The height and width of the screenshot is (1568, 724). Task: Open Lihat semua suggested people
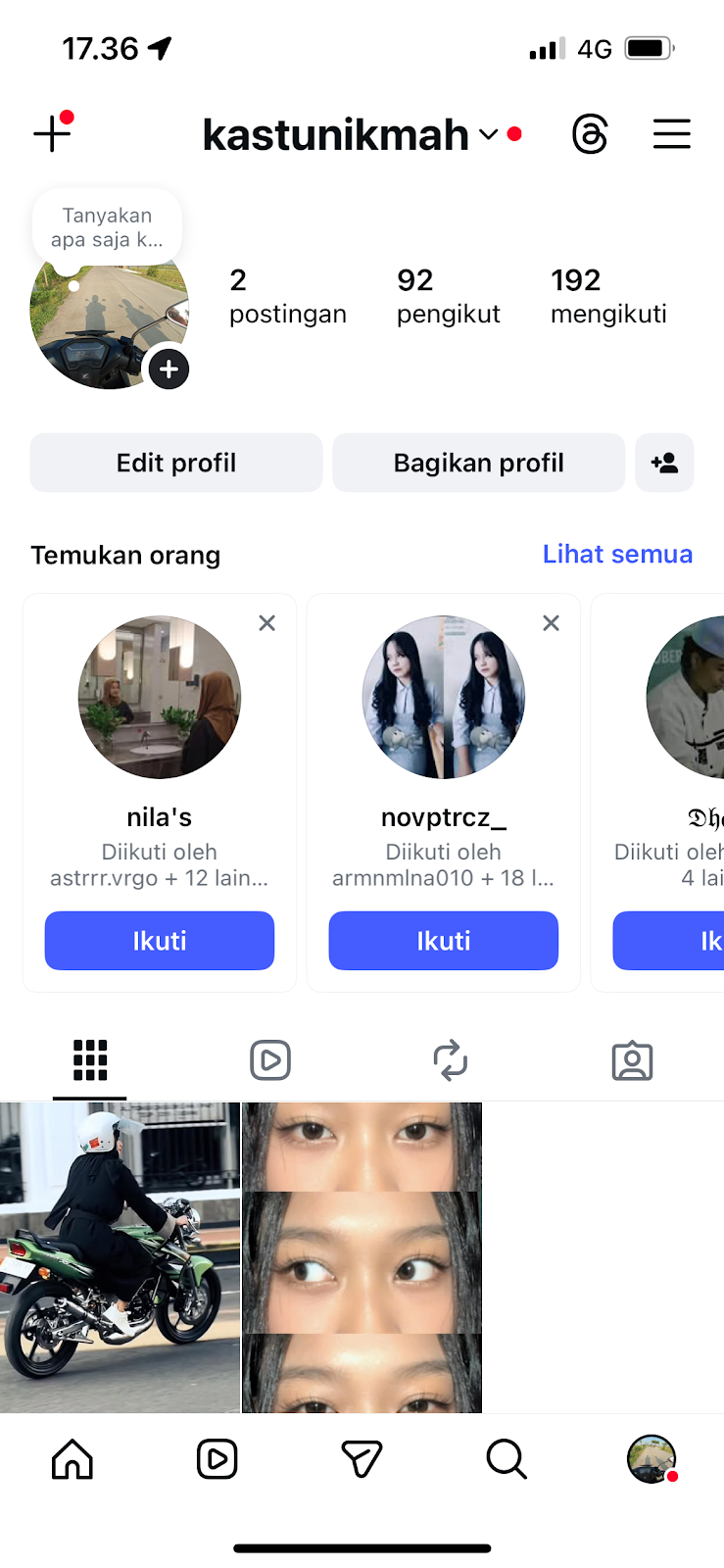[617, 554]
